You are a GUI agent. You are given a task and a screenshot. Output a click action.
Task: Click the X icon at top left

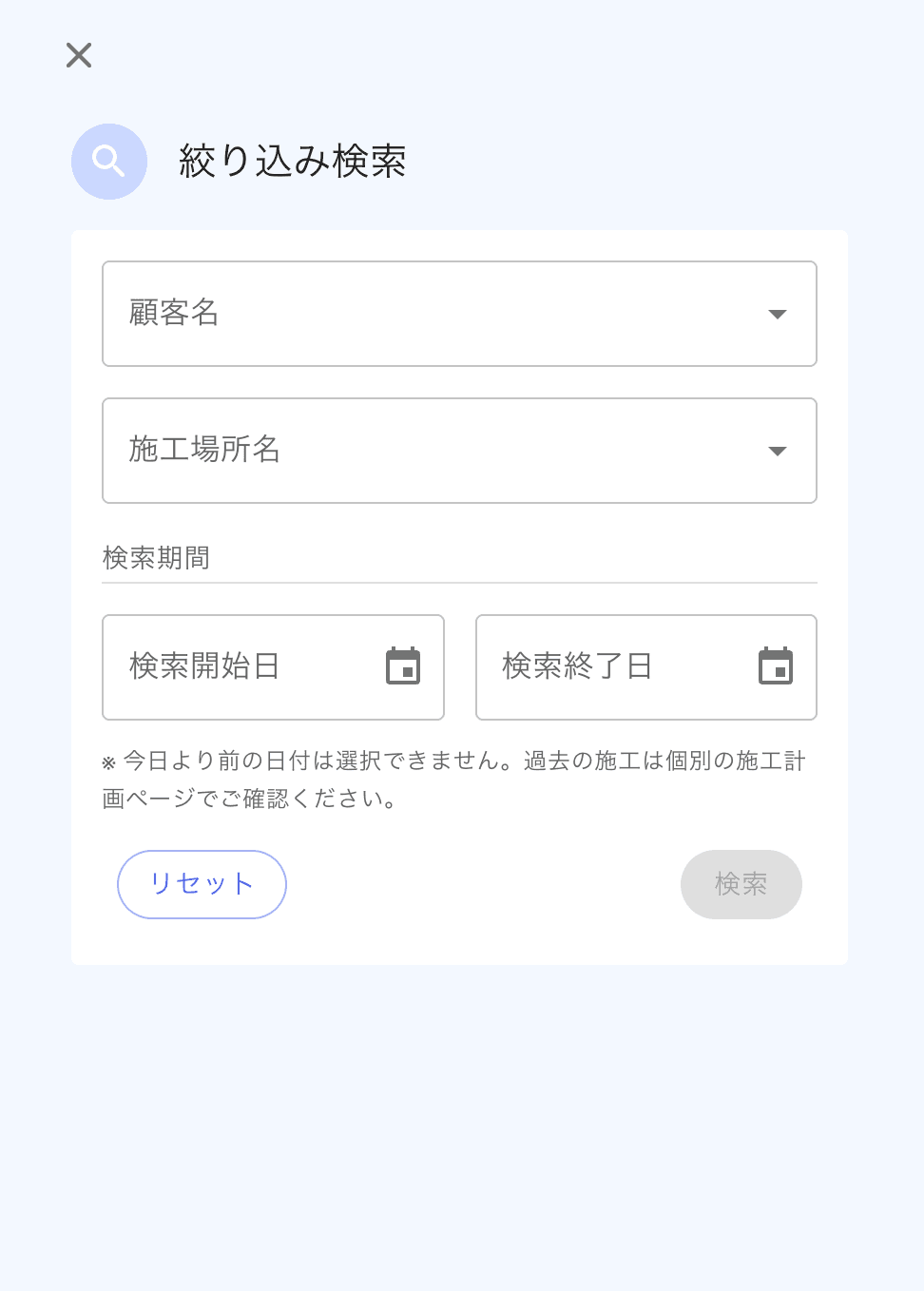coord(78,55)
